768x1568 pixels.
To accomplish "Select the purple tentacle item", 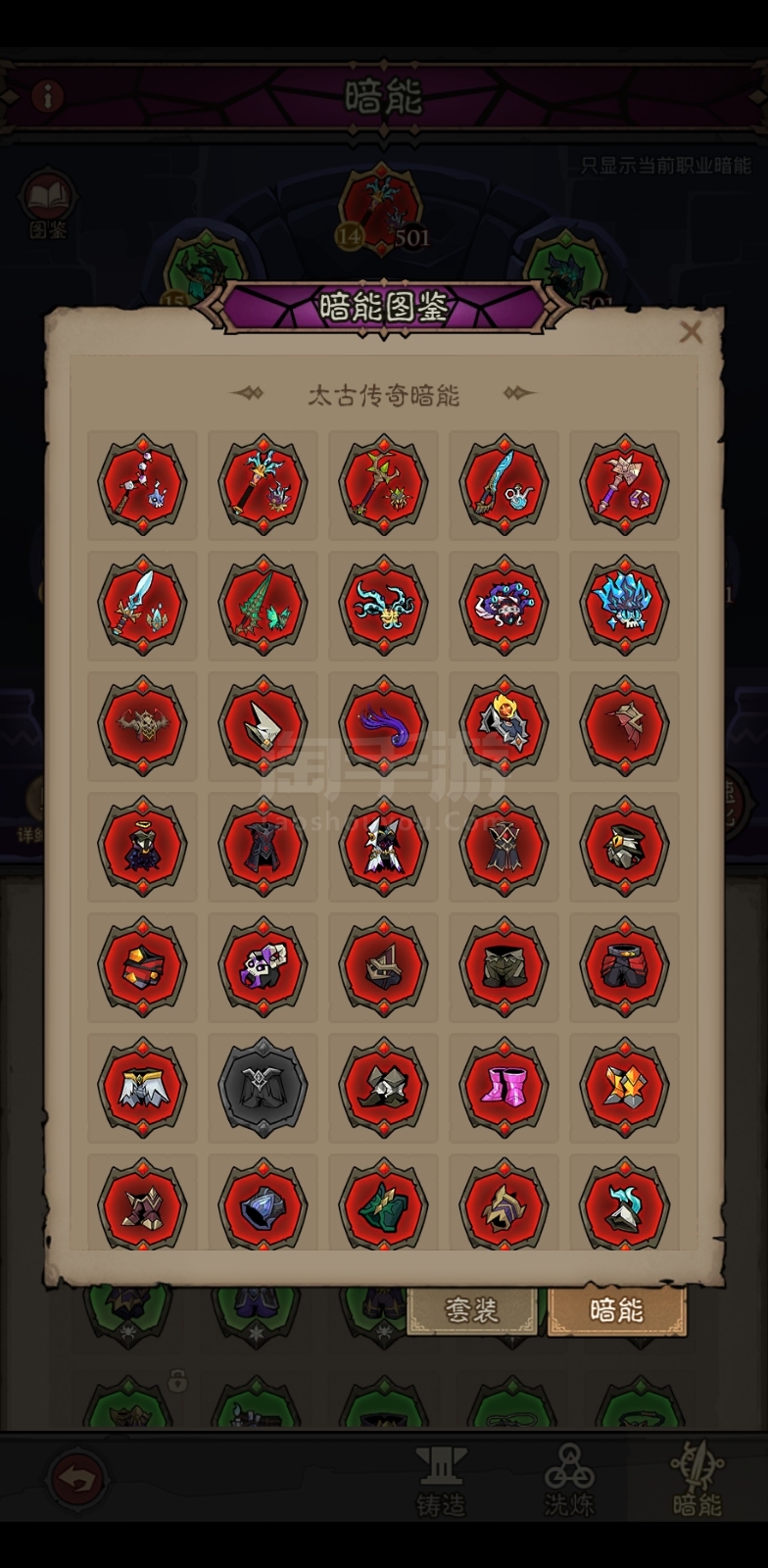I will (383, 725).
